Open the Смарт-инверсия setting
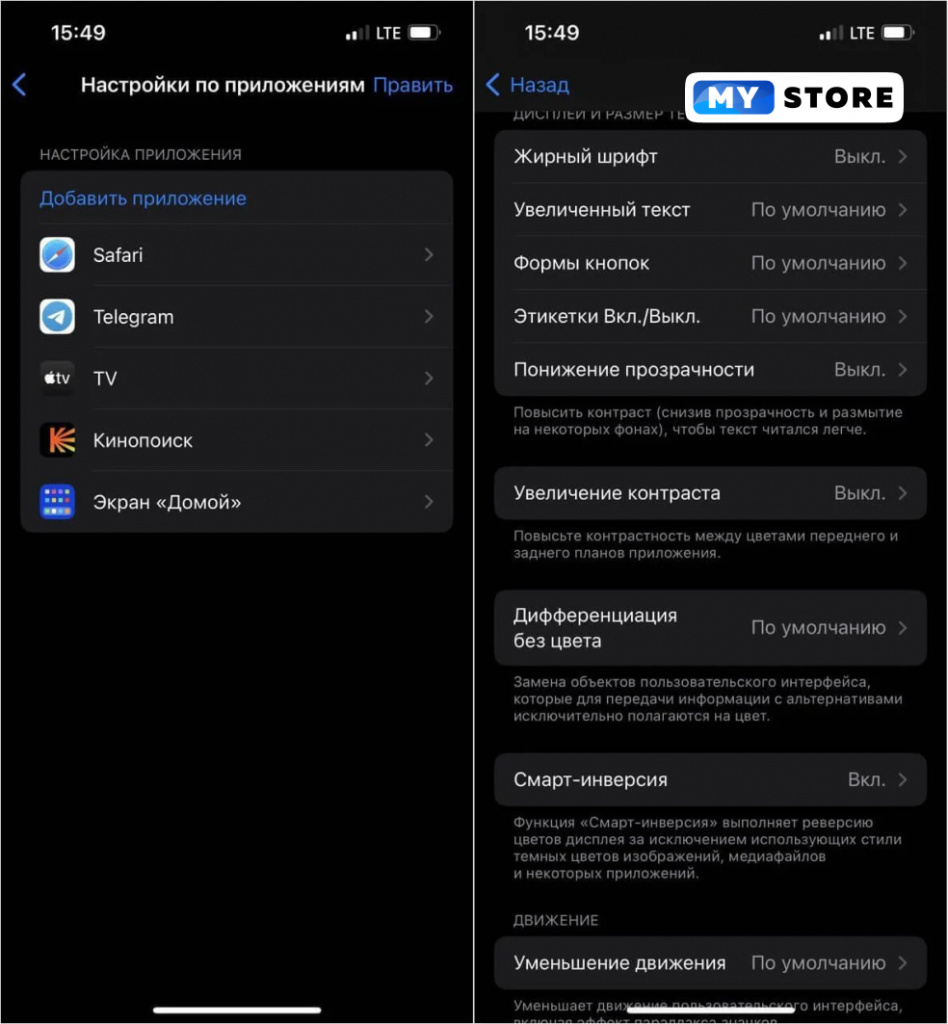 (x=710, y=780)
